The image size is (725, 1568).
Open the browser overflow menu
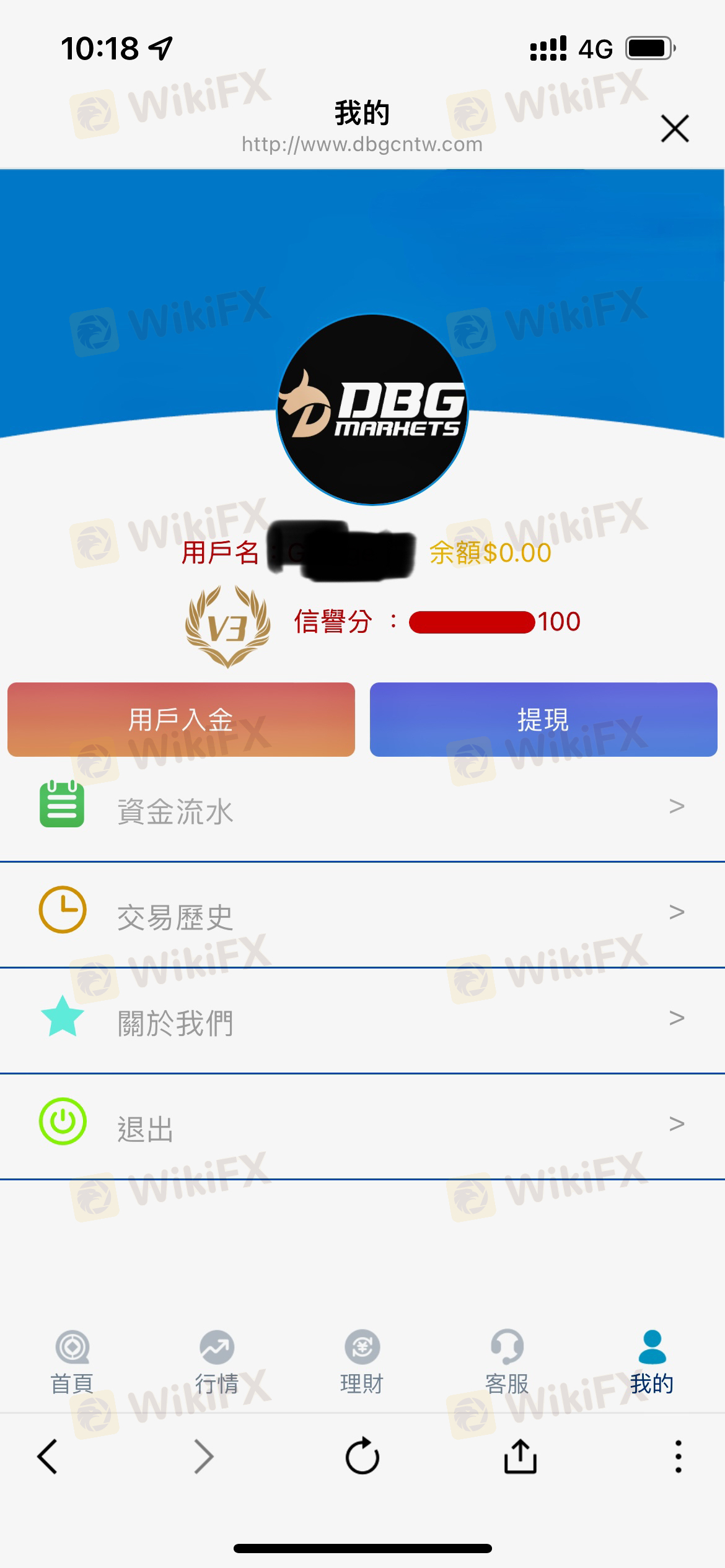click(x=679, y=1456)
